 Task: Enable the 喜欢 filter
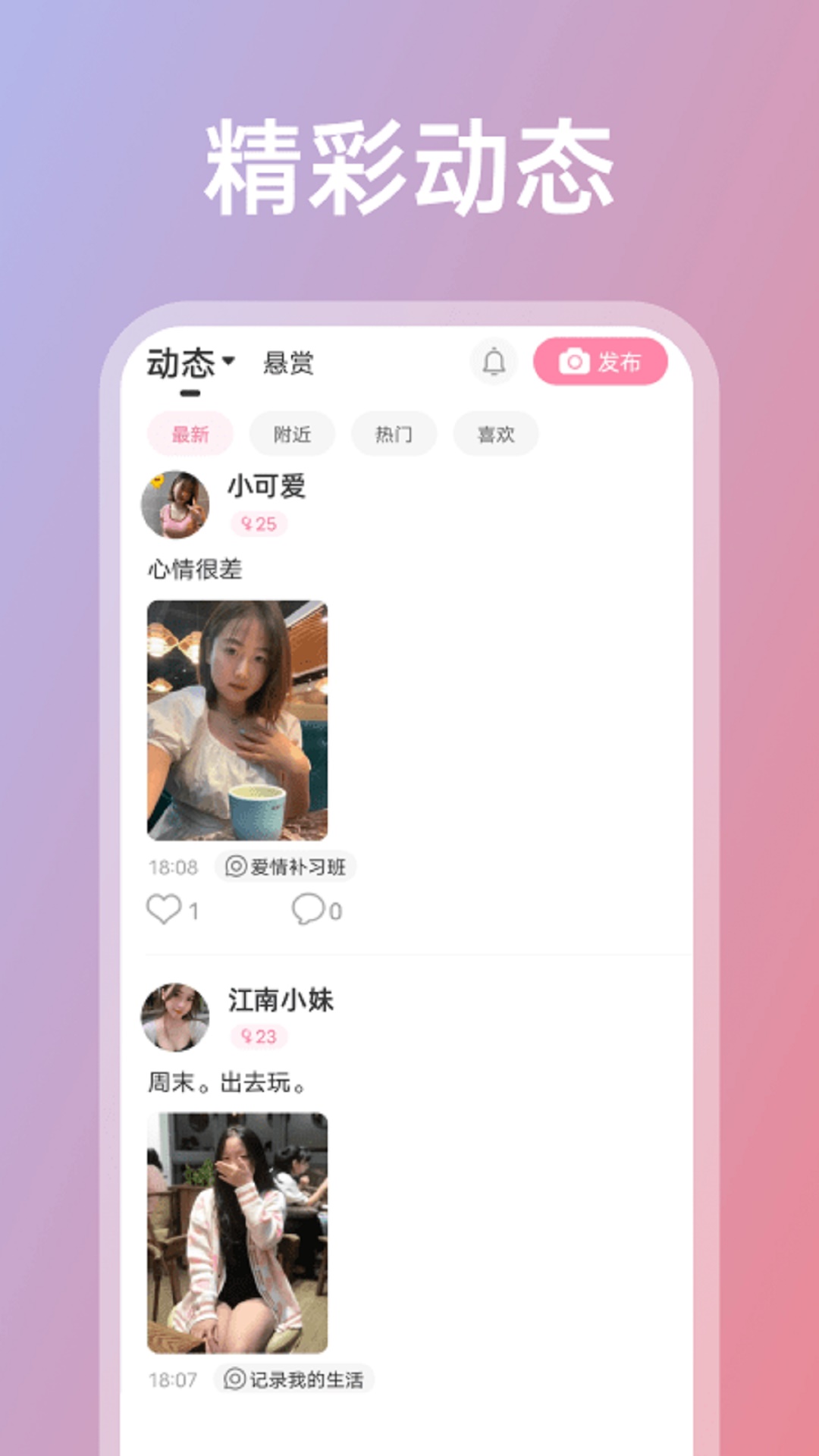click(497, 433)
